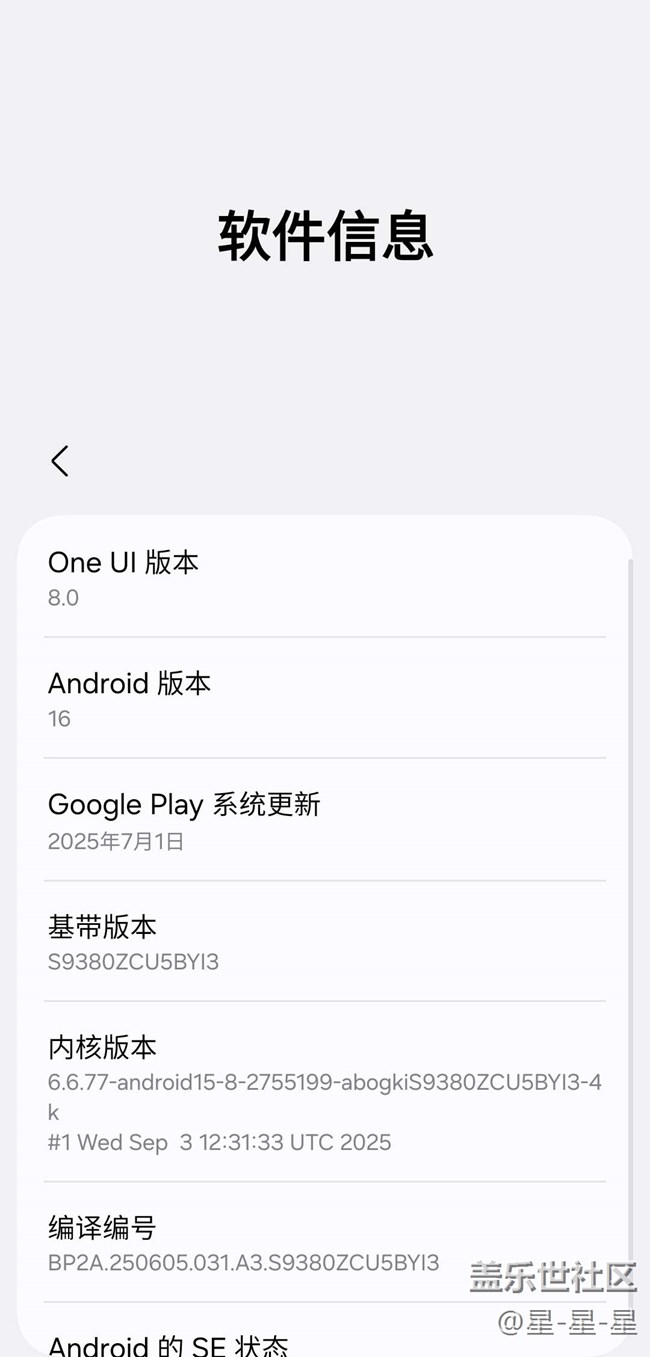This screenshot has width=650, height=1357.
Task: Tap the One UI 版本 row
Action: click(324, 578)
